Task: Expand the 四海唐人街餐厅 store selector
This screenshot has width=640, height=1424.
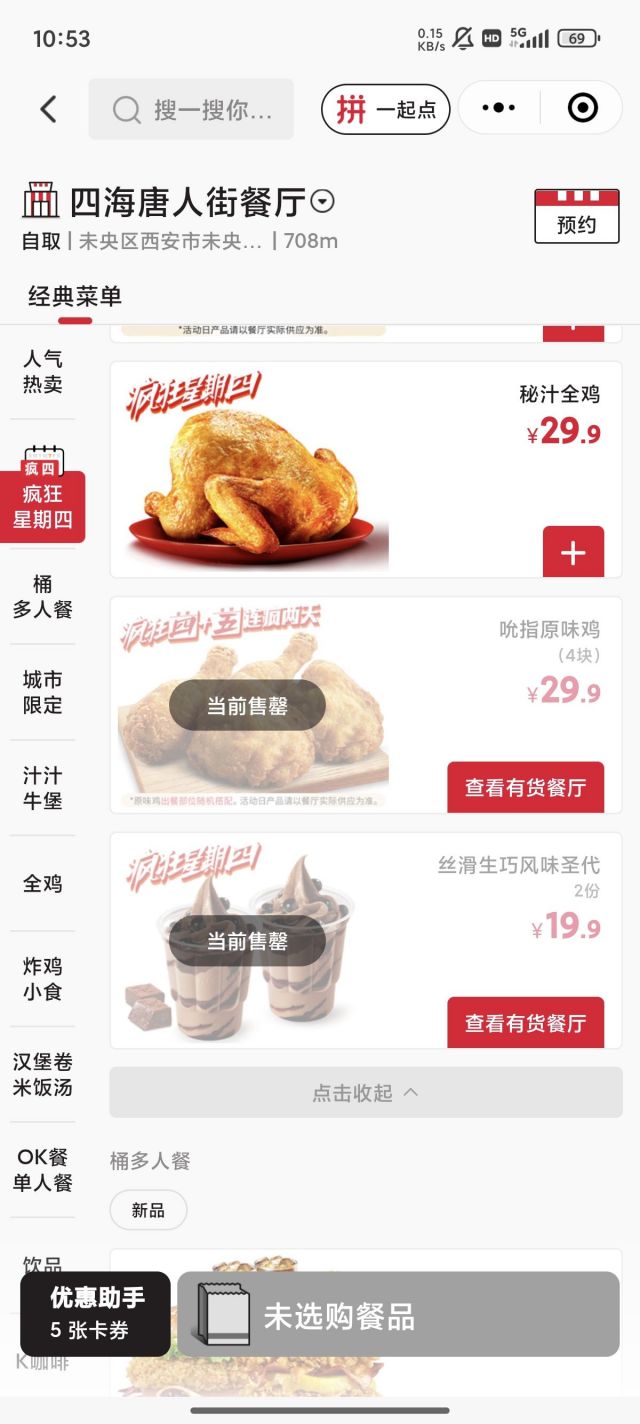Action: click(x=322, y=202)
